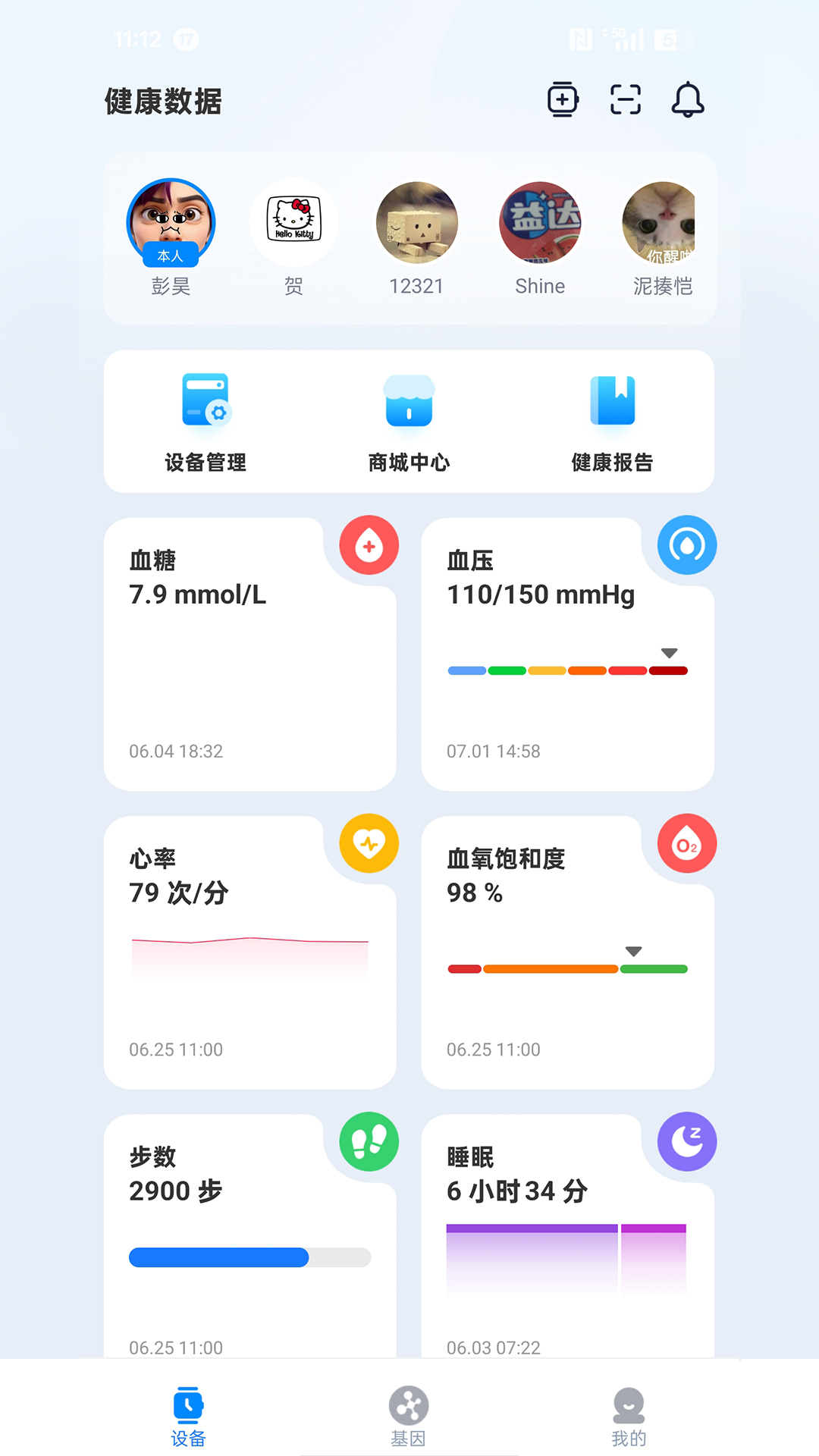
Task: Open the QR code scanner icon
Action: click(625, 99)
